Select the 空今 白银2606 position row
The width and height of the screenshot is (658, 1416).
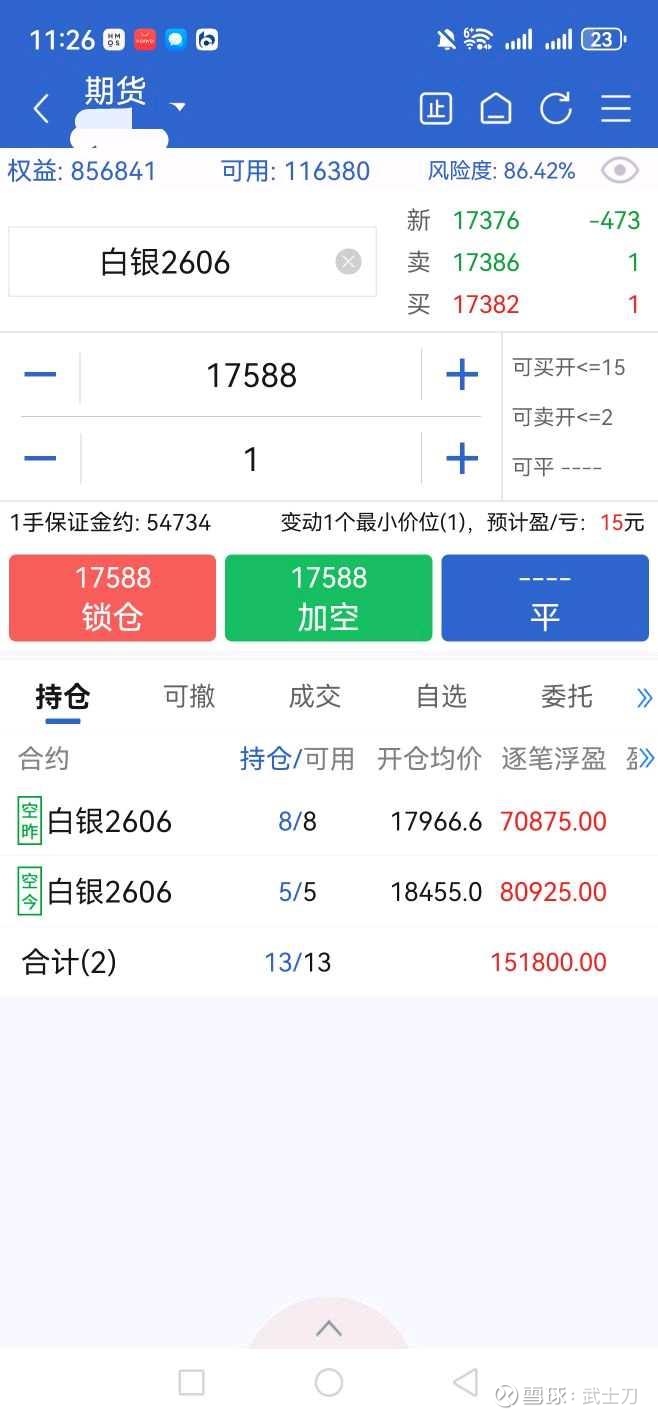329,891
